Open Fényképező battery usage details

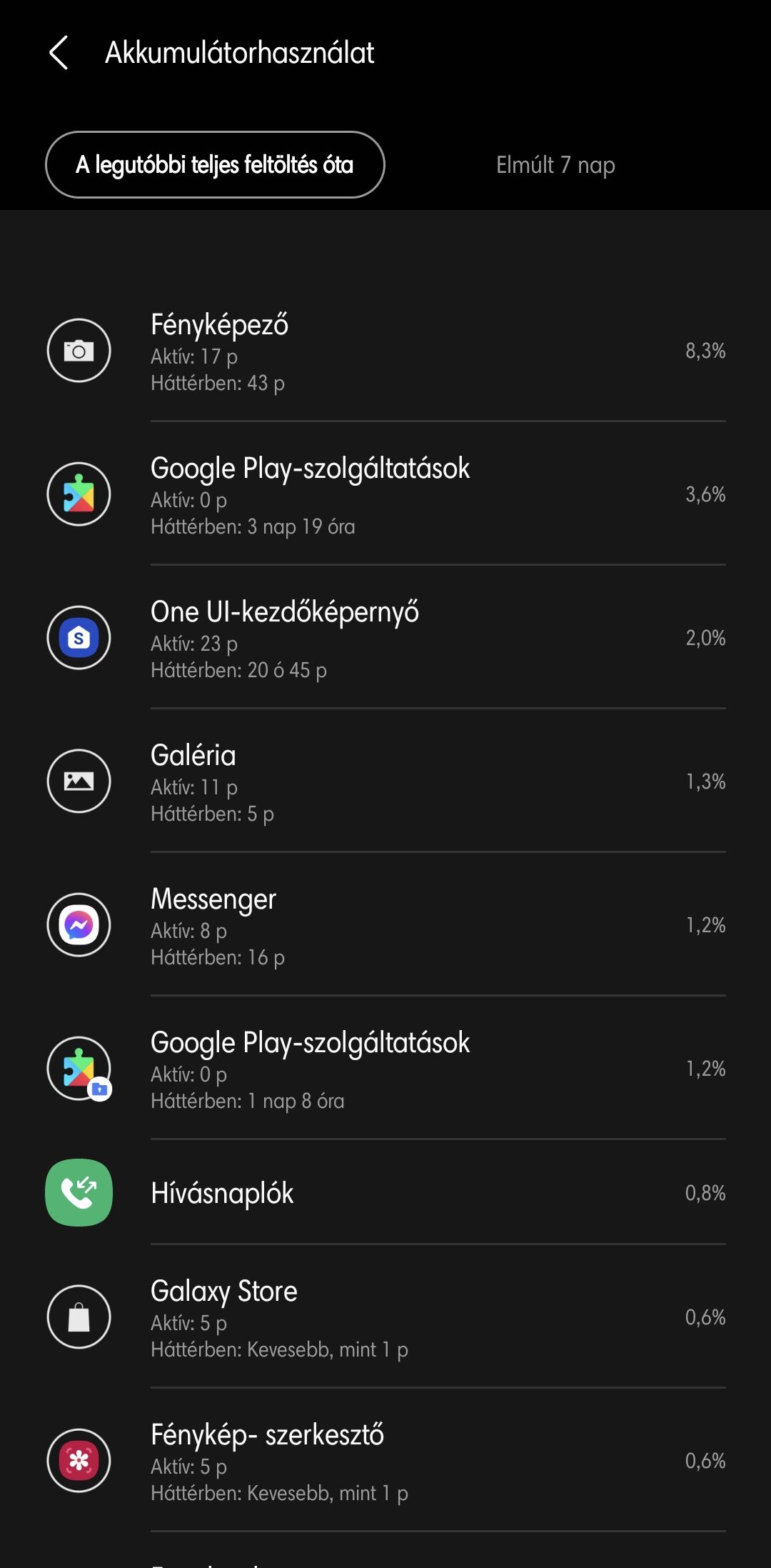pos(385,351)
